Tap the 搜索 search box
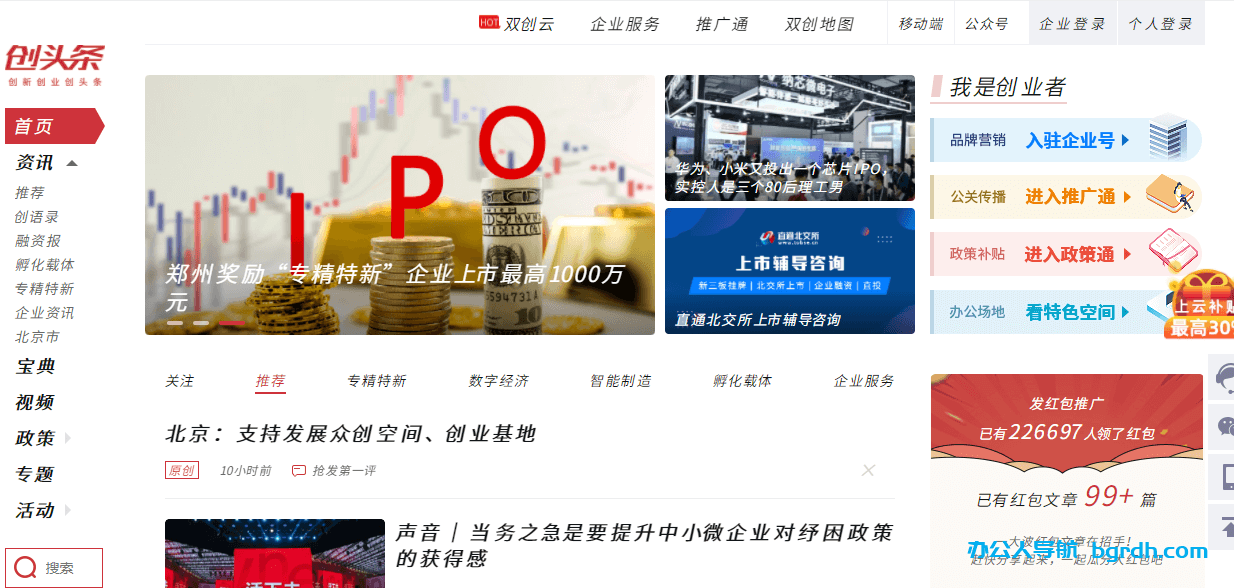This screenshot has width=1234, height=588. (55, 567)
